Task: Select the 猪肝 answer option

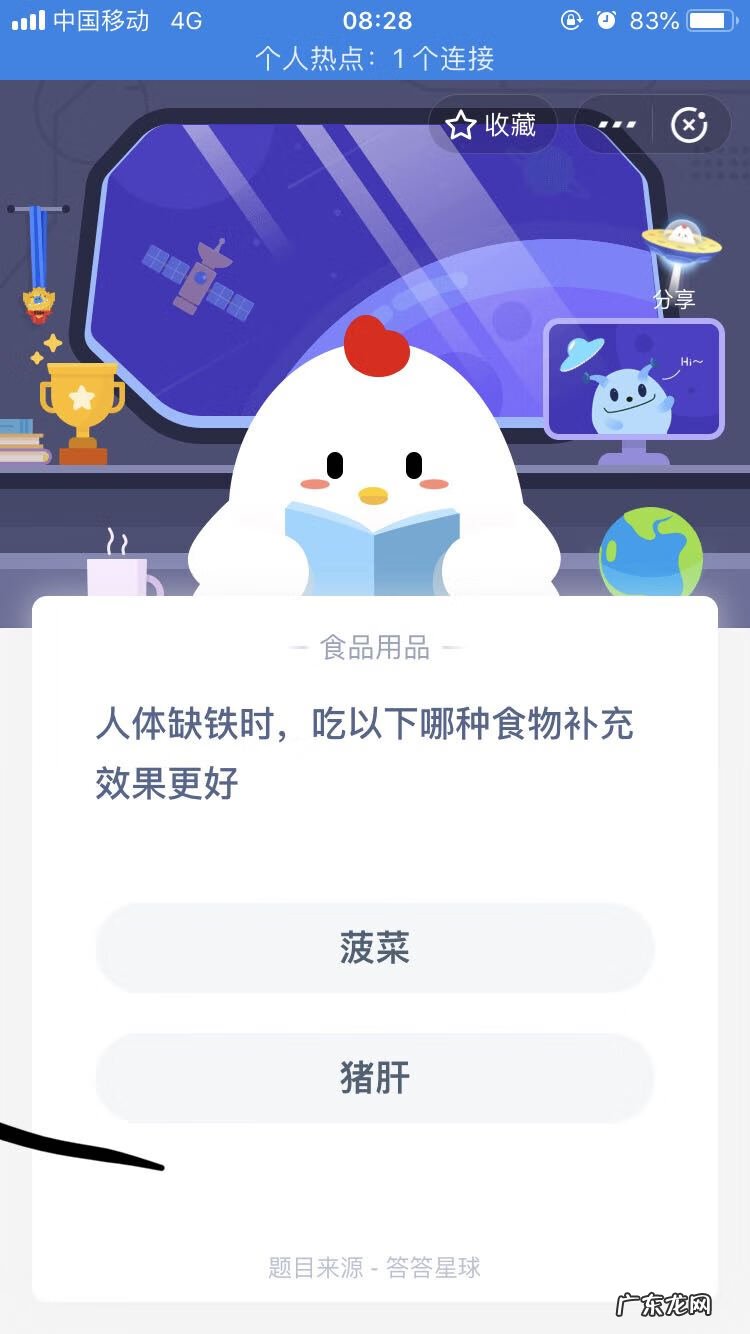Action: pyautogui.click(x=375, y=1077)
